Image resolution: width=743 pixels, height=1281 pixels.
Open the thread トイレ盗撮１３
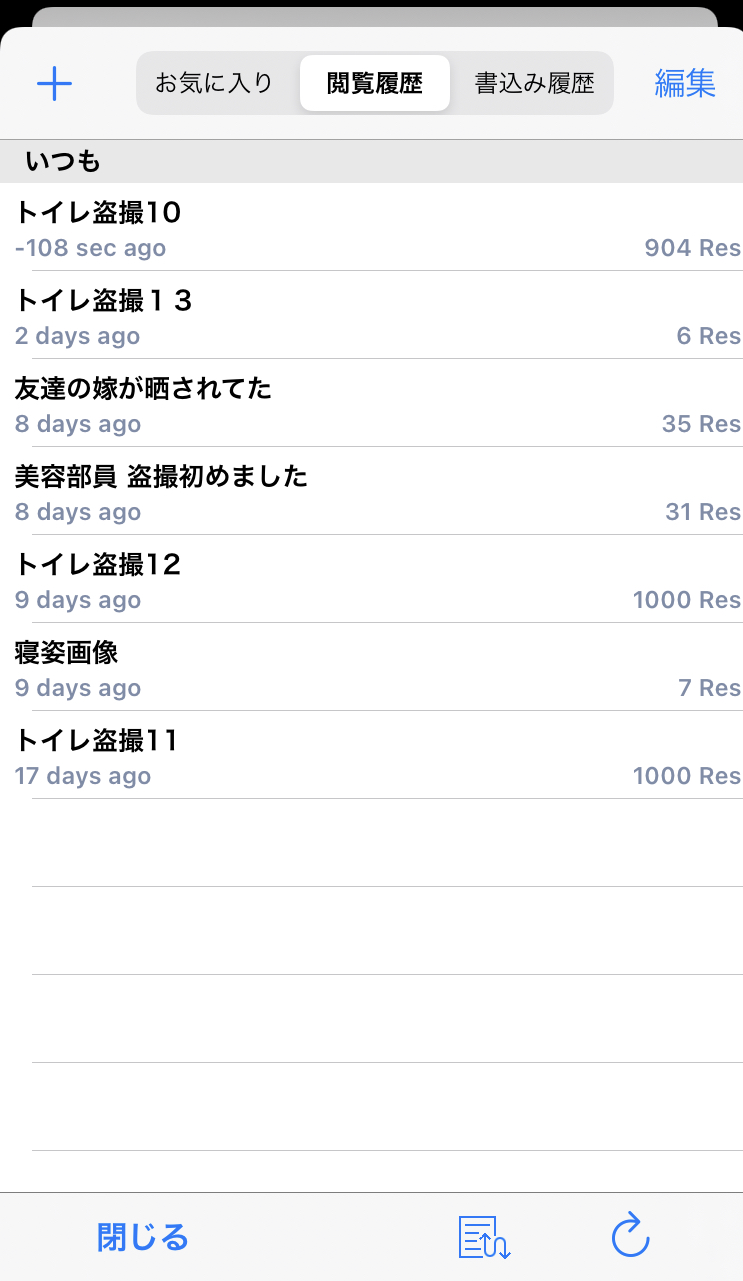click(x=371, y=316)
